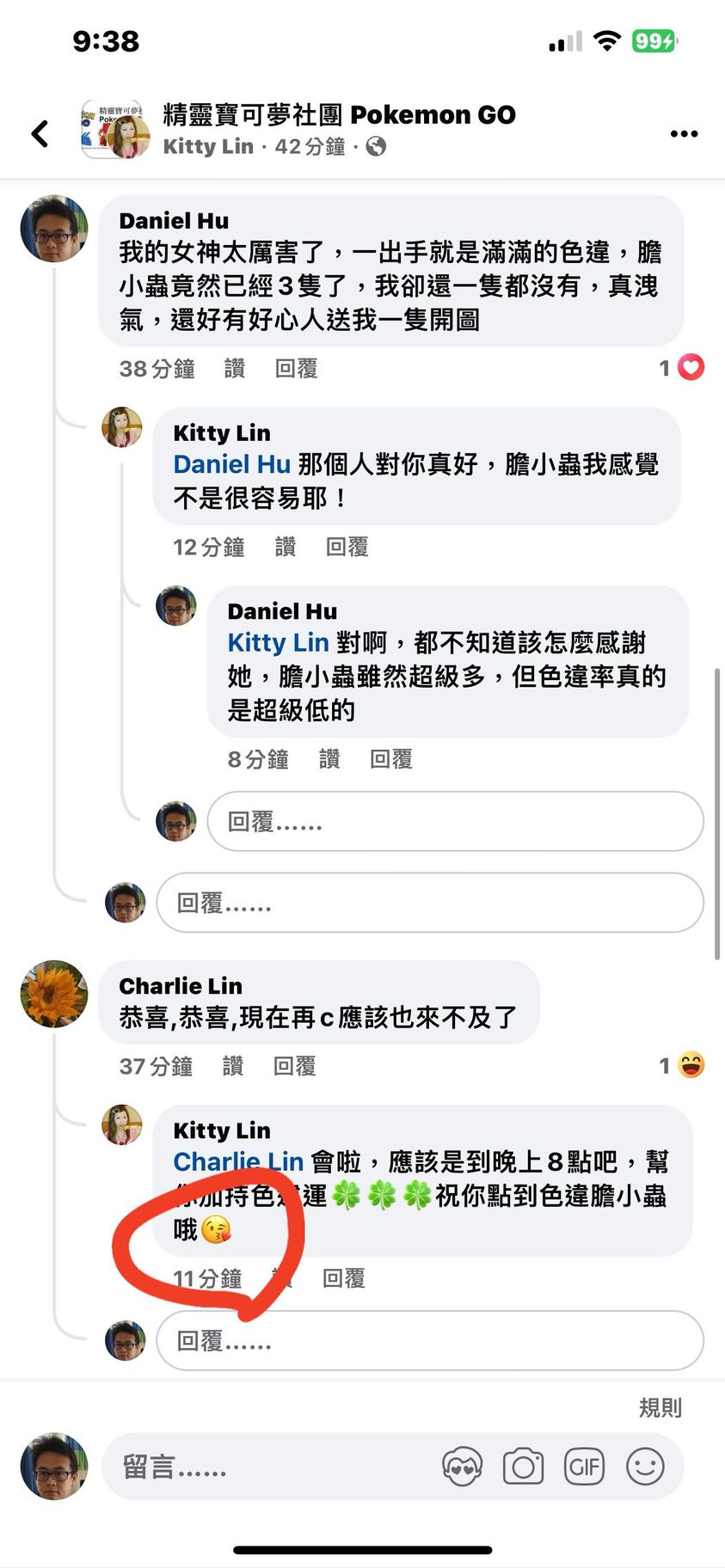Open the three-dot overflow menu

coord(684,134)
